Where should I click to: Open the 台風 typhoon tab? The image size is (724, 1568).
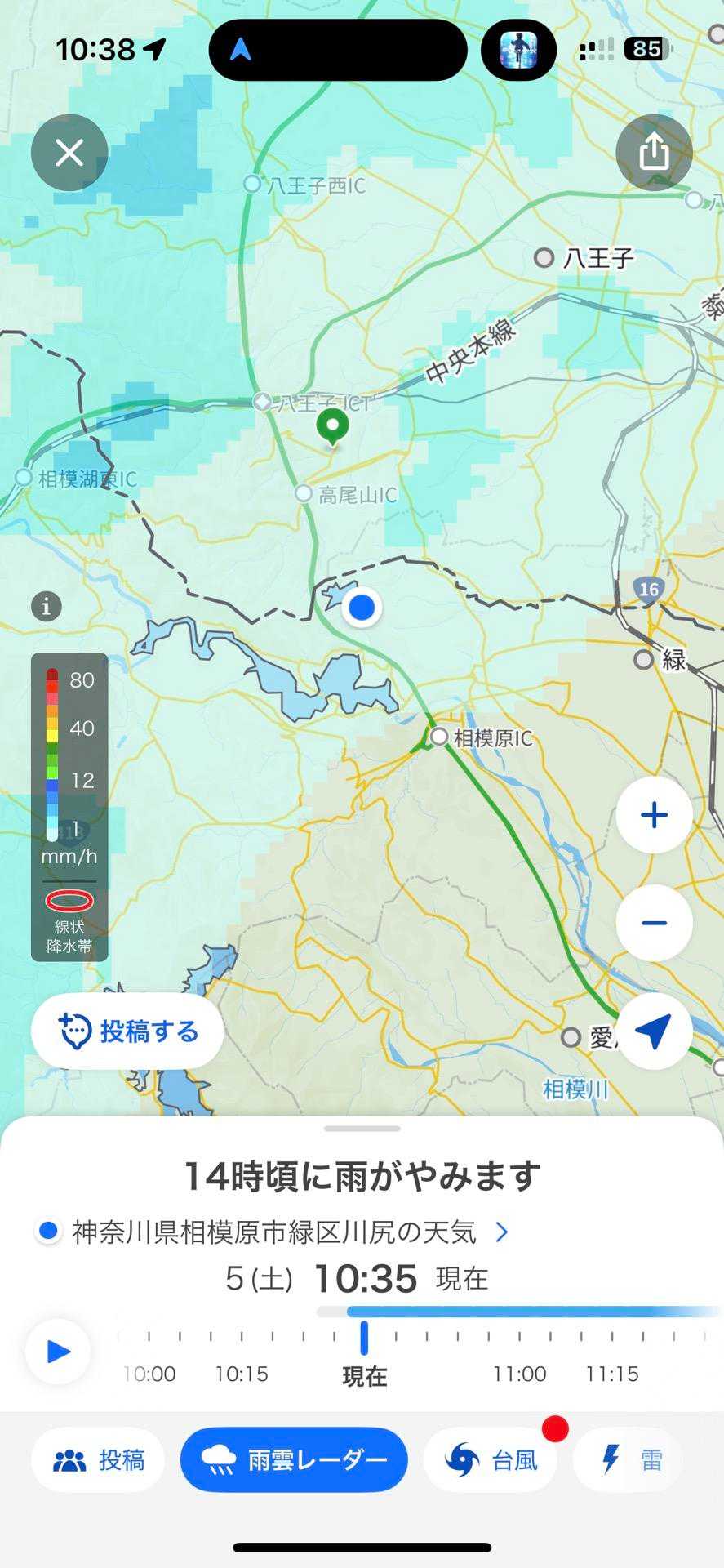coord(491,1460)
